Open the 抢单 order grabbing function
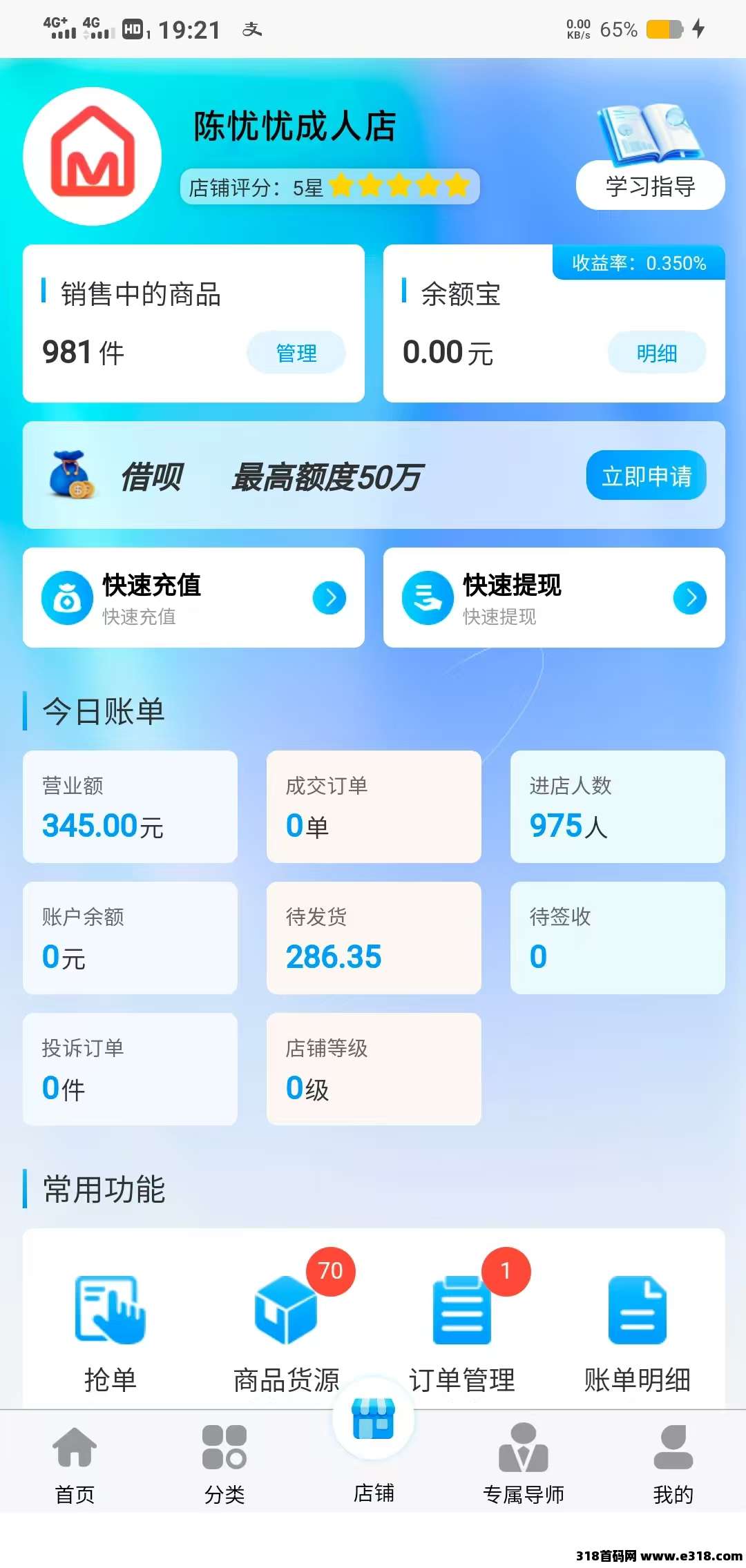Screen dimensions: 746x1568 click(x=110, y=1329)
